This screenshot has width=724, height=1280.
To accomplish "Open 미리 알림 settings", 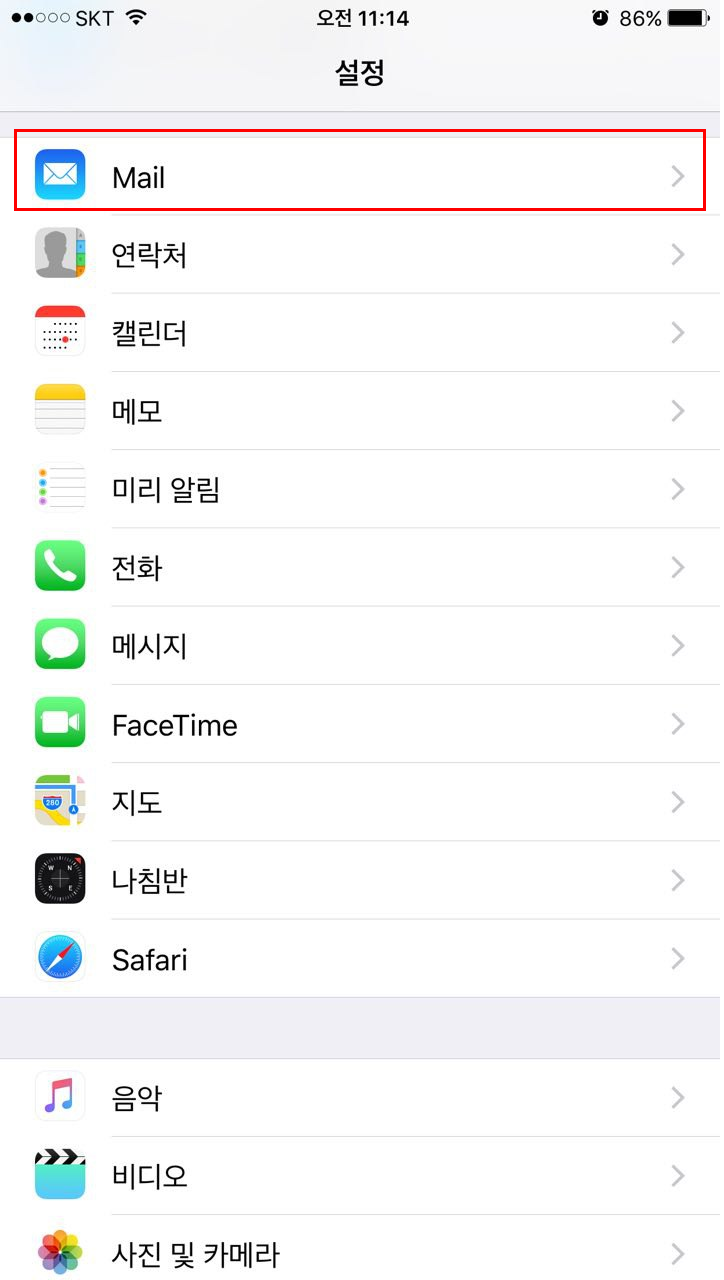I will click(360, 489).
